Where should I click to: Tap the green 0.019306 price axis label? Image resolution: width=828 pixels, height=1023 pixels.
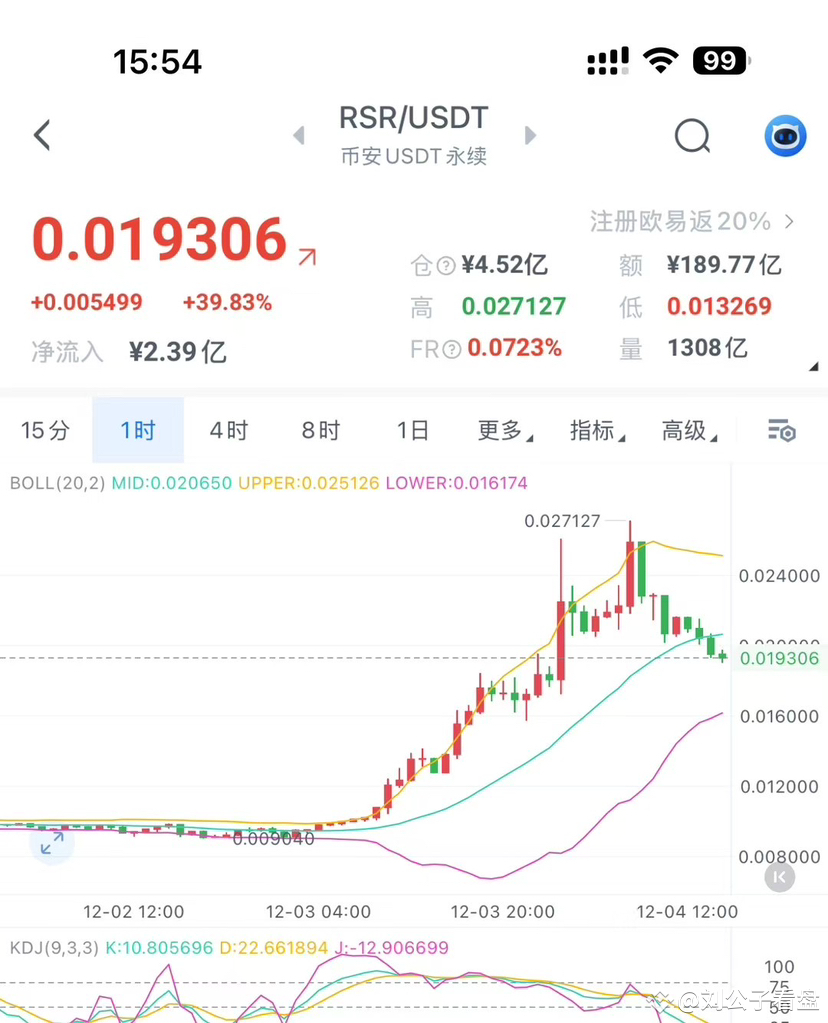tap(779, 657)
